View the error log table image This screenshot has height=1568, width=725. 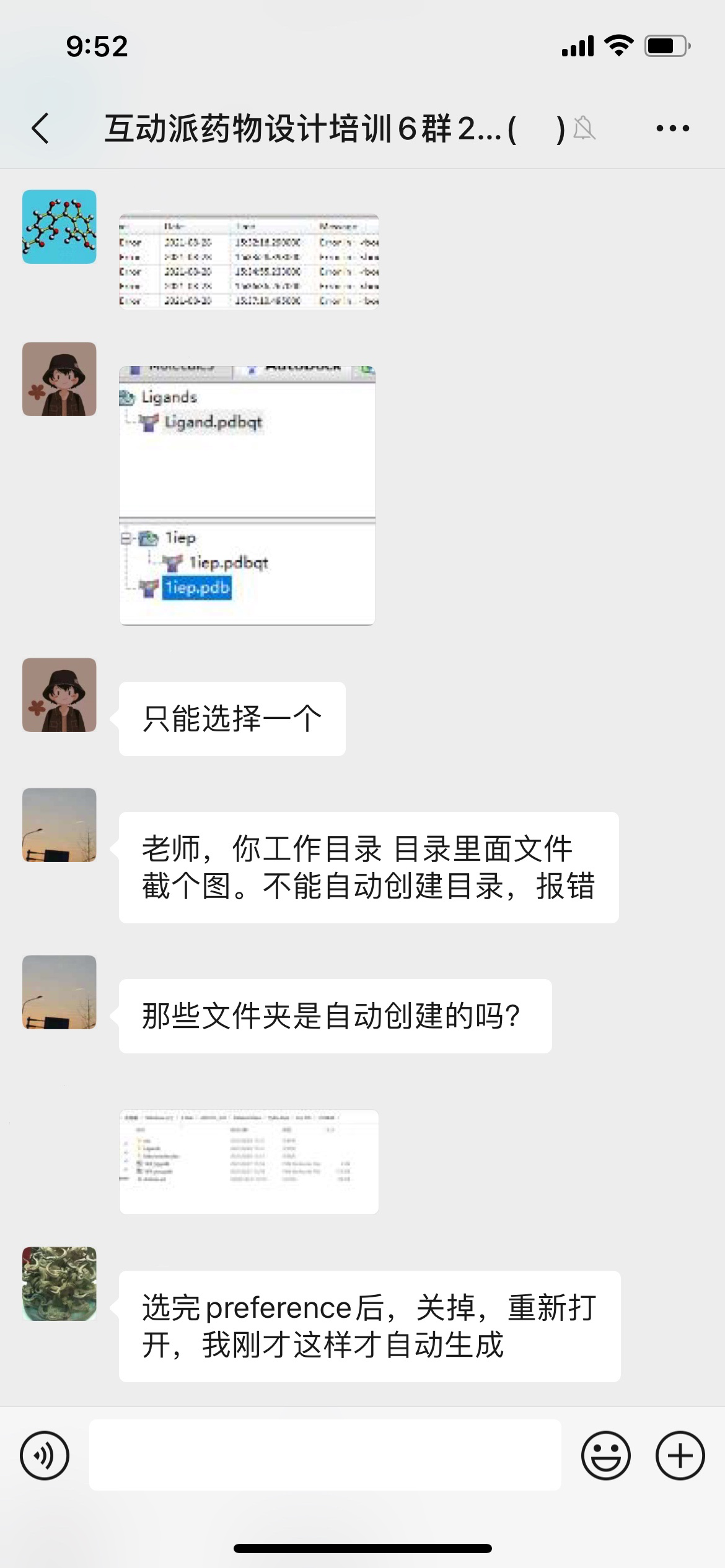click(248, 261)
